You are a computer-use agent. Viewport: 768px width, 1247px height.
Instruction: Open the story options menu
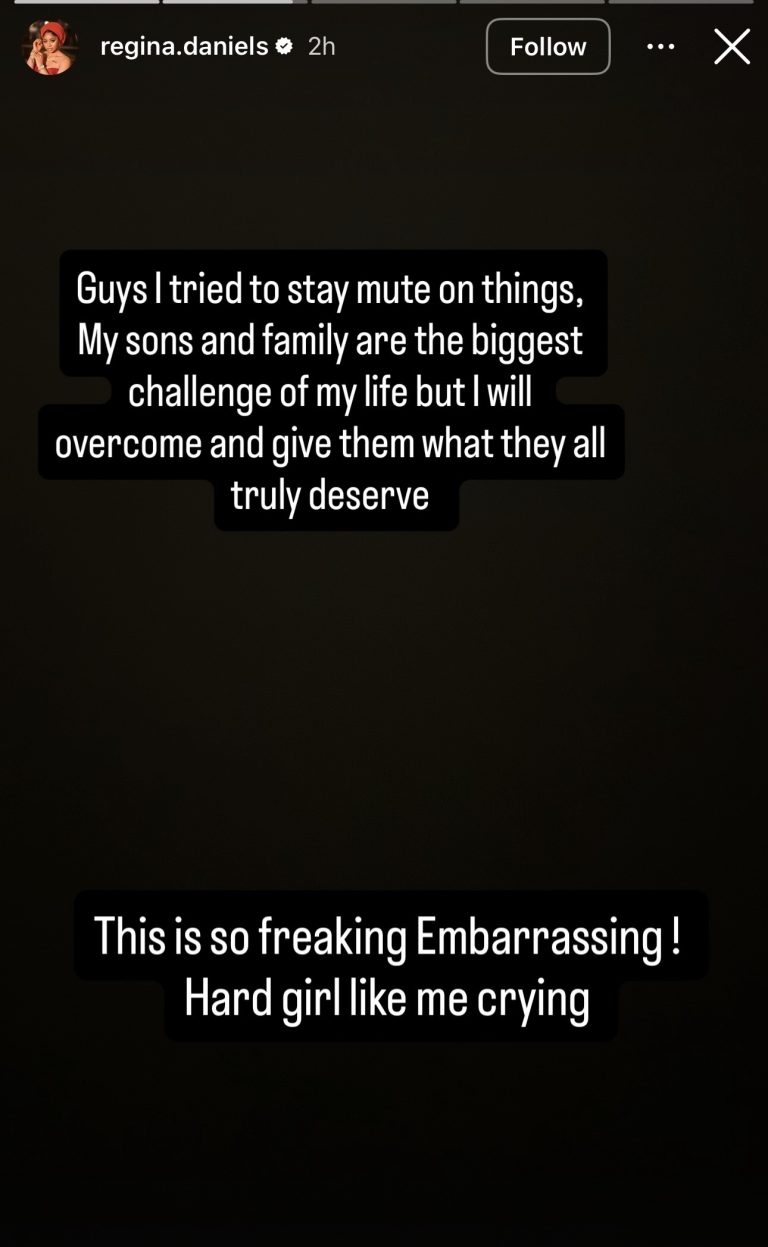(x=660, y=46)
